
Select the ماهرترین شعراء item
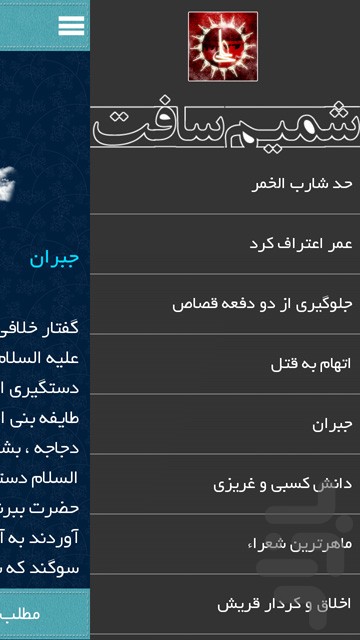pos(225,544)
